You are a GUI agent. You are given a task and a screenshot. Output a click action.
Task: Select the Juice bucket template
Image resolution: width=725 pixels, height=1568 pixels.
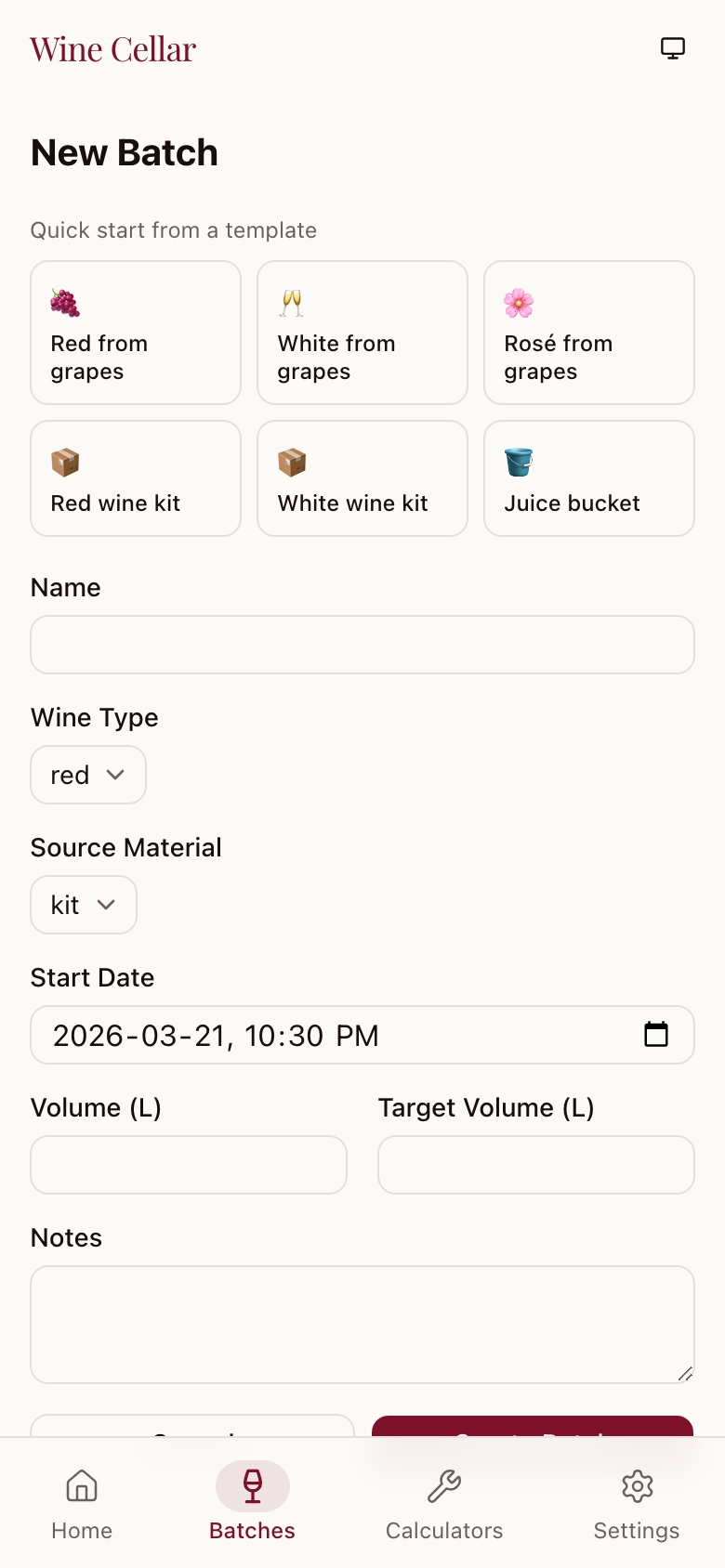coord(588,478)
